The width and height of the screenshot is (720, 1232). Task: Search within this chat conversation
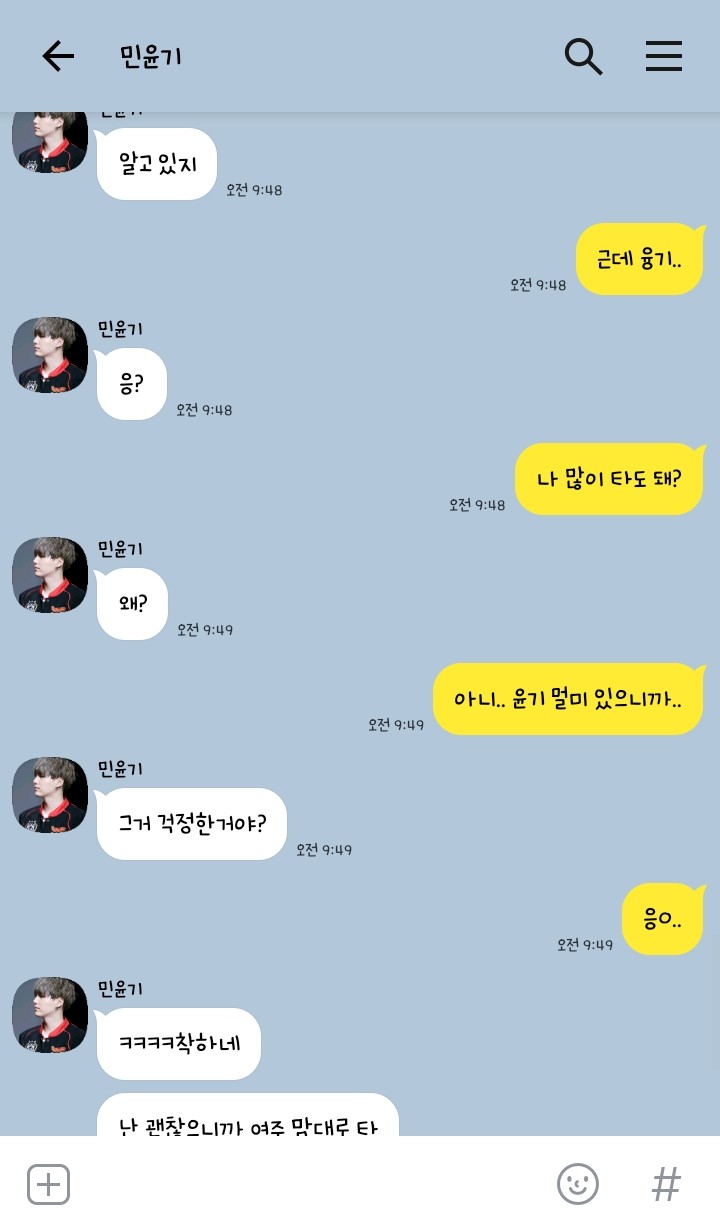pos(583,56)
